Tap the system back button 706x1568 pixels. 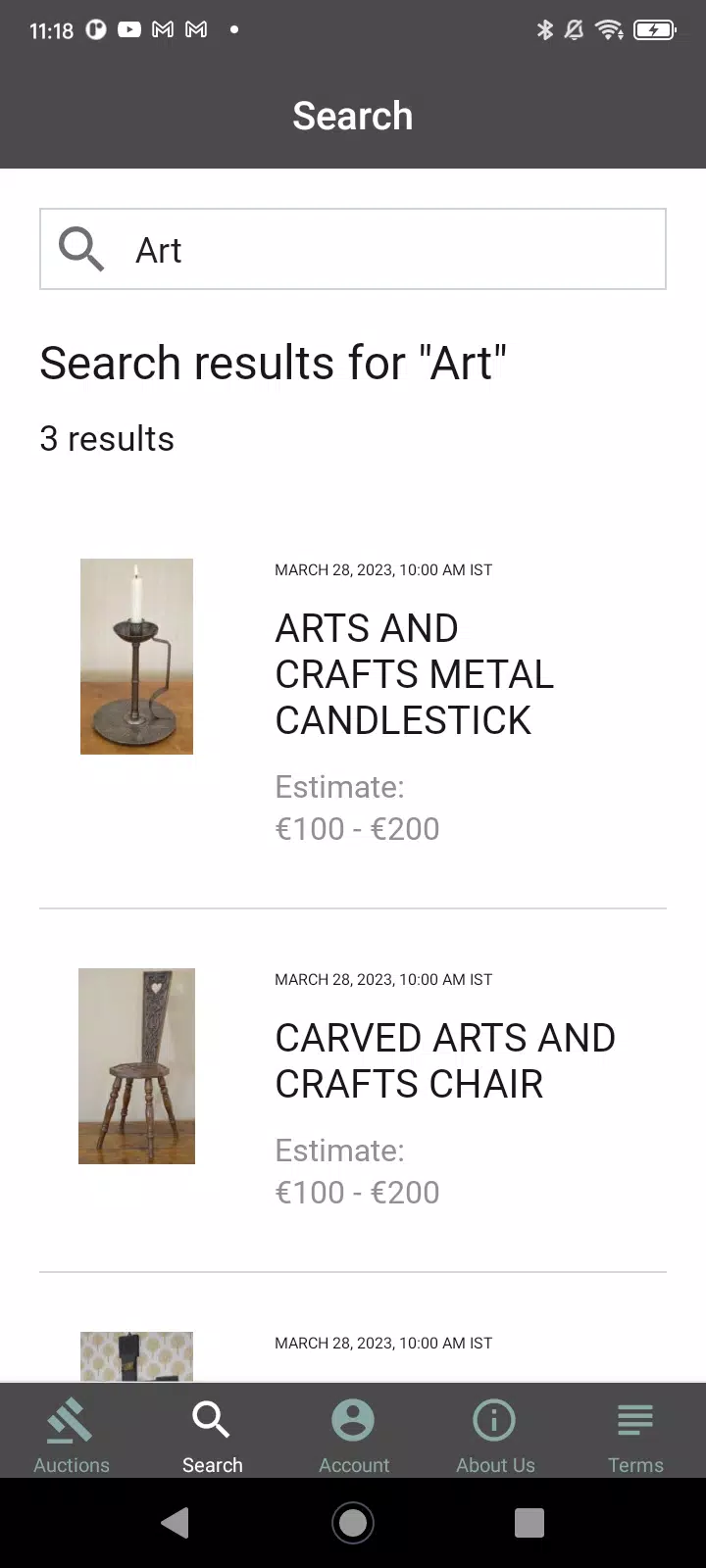tap(176, 1522)
